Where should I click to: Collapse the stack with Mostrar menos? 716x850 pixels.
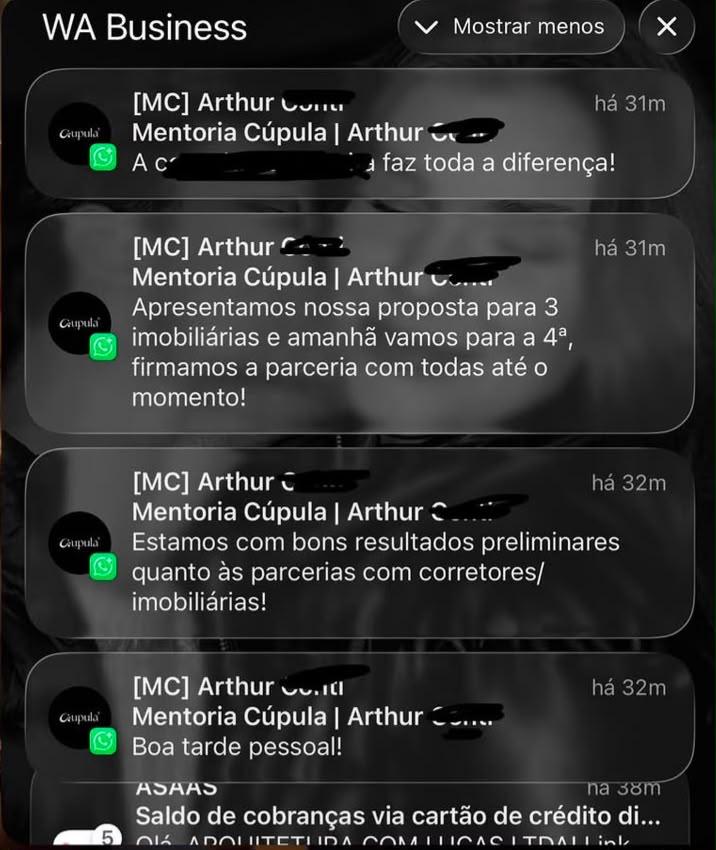pyautogui.click(x=511, y=27)
